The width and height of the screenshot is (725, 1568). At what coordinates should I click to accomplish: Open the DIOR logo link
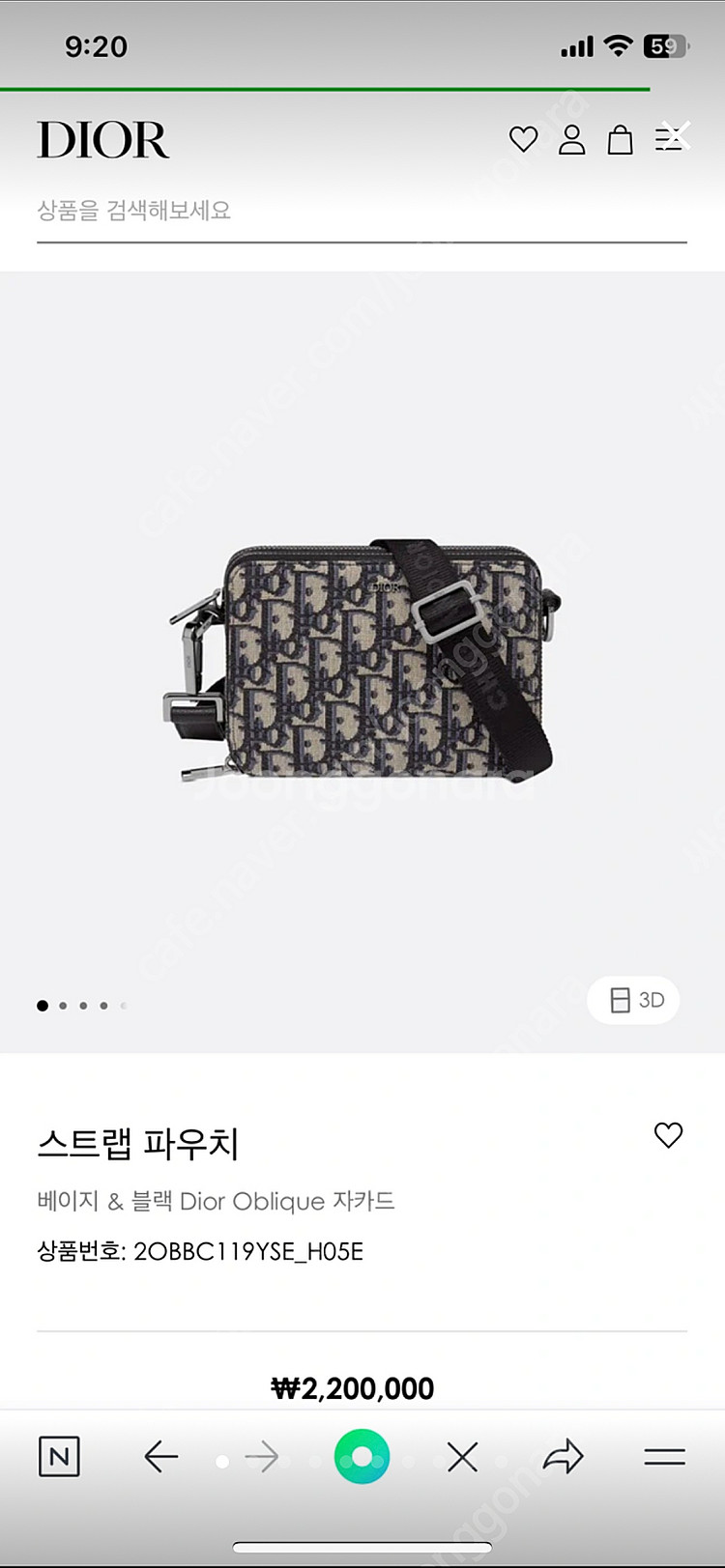(103, 140)
